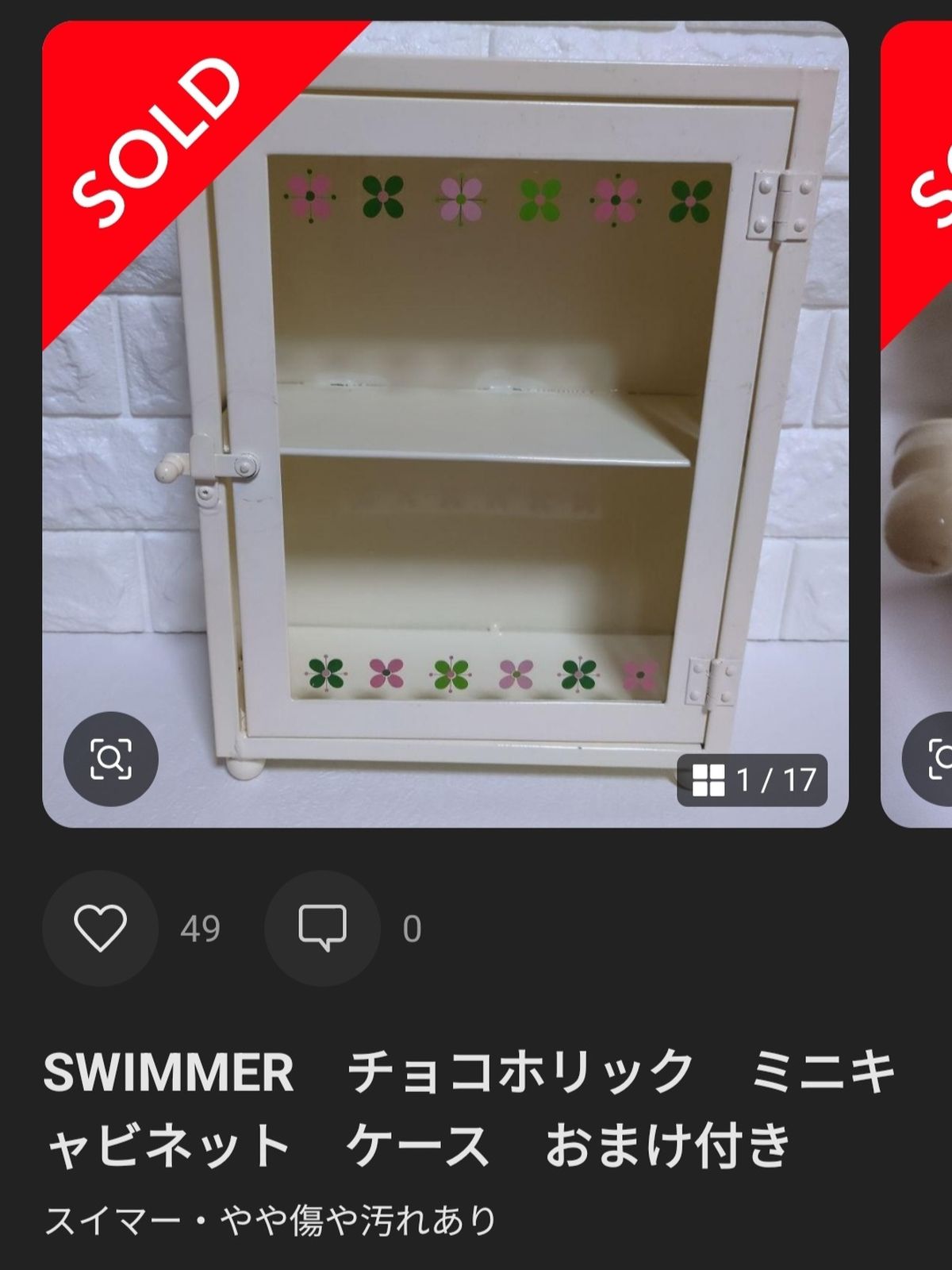
Task: Like this SWIMMER mini cabinet listing
Action: (100, 928)
